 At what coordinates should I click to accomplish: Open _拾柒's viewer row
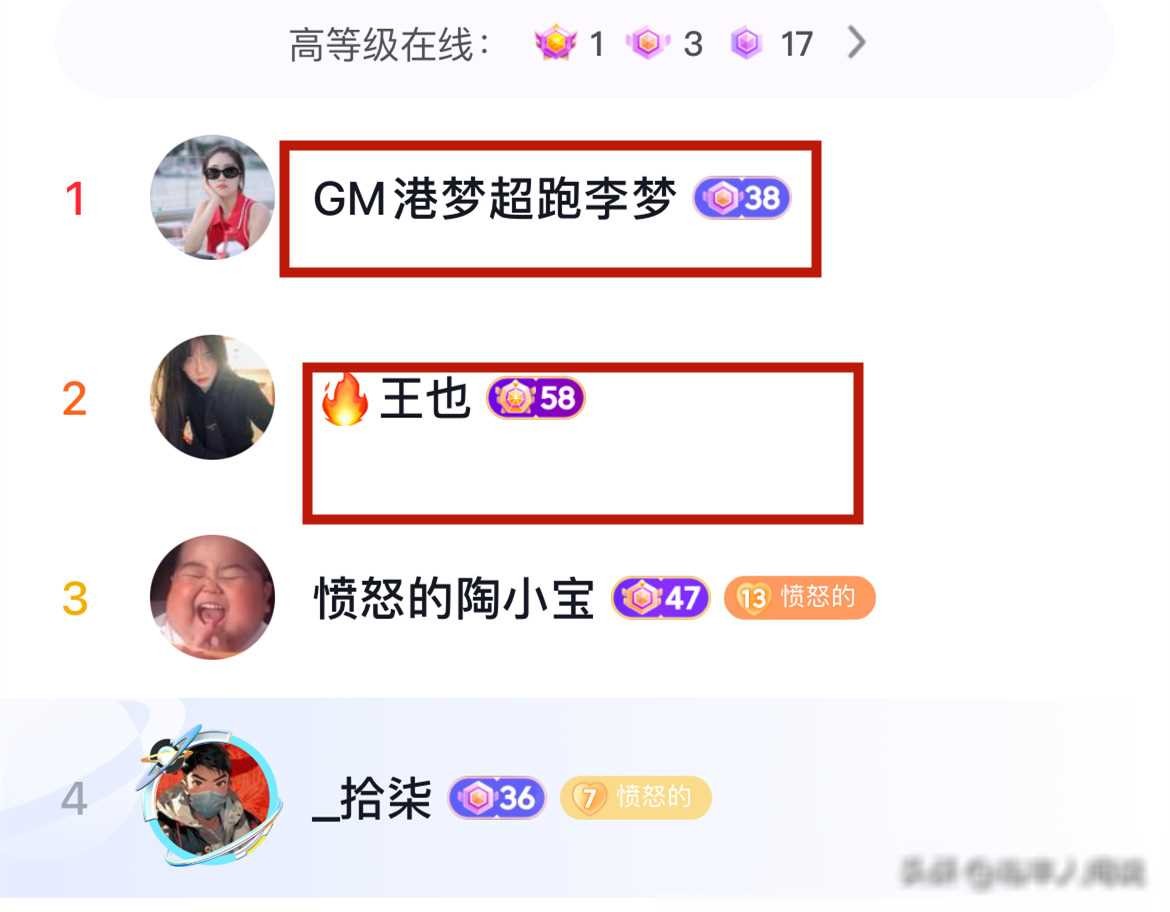372,799
